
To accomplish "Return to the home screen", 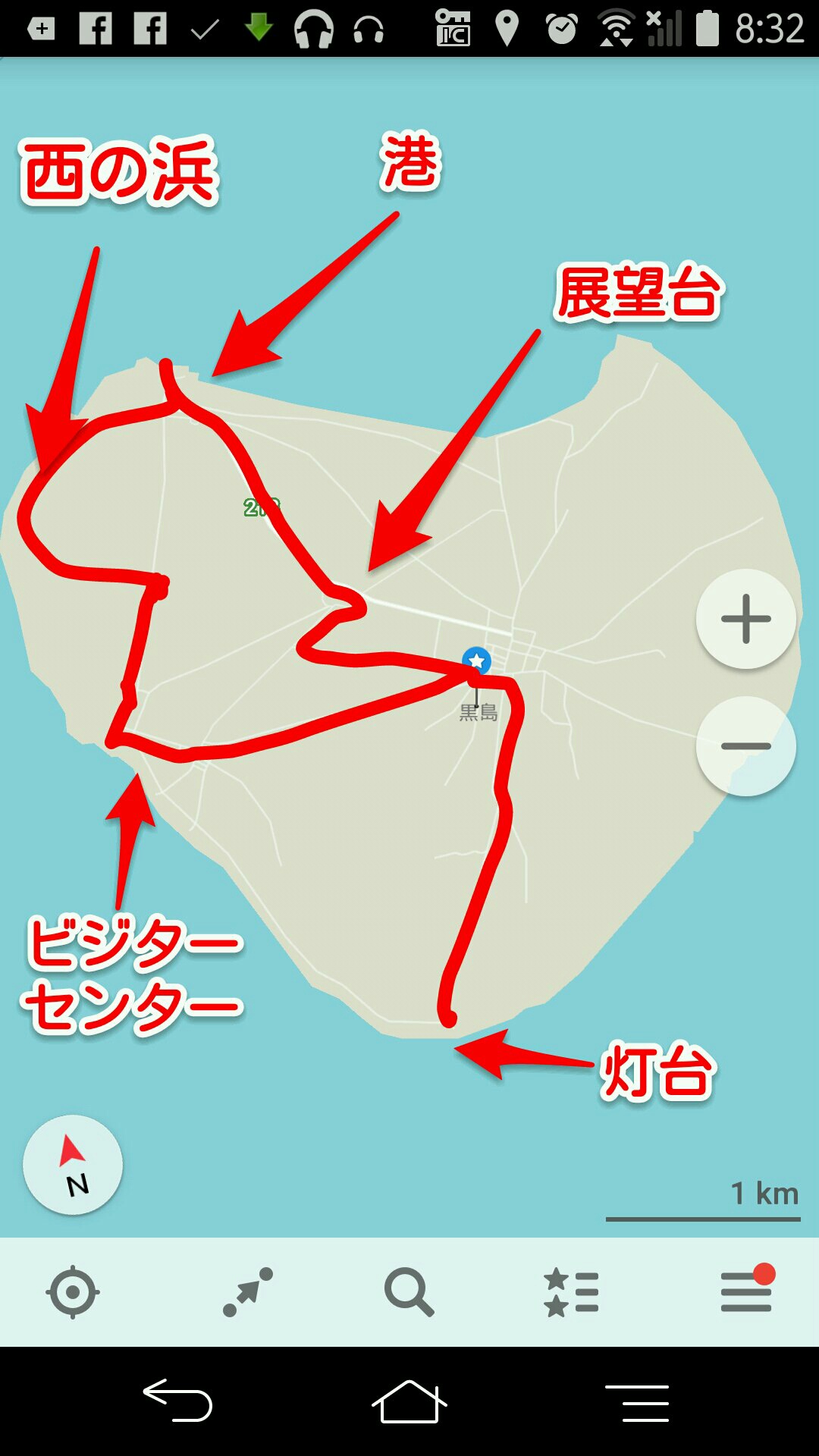I will click(x=409, y=1401).
